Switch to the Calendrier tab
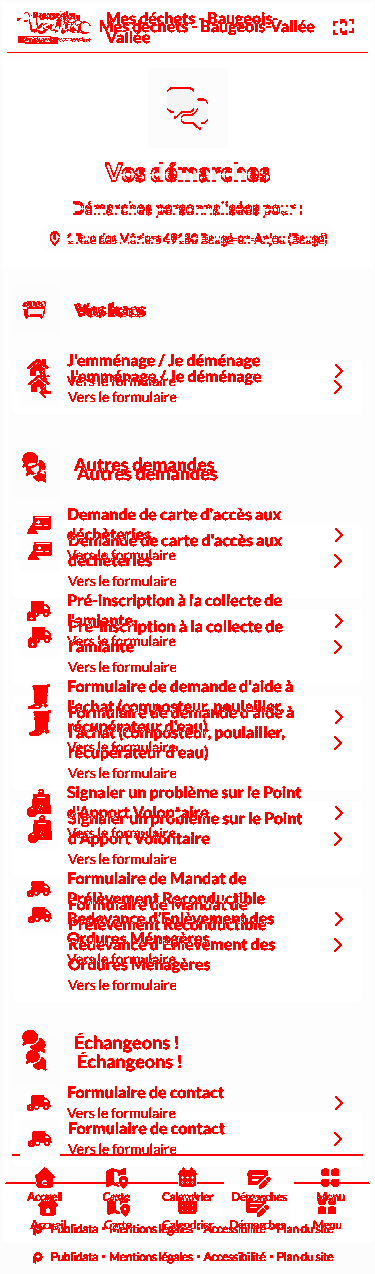This screenshot has width=375, height=1274. (x=187, y=1214)
